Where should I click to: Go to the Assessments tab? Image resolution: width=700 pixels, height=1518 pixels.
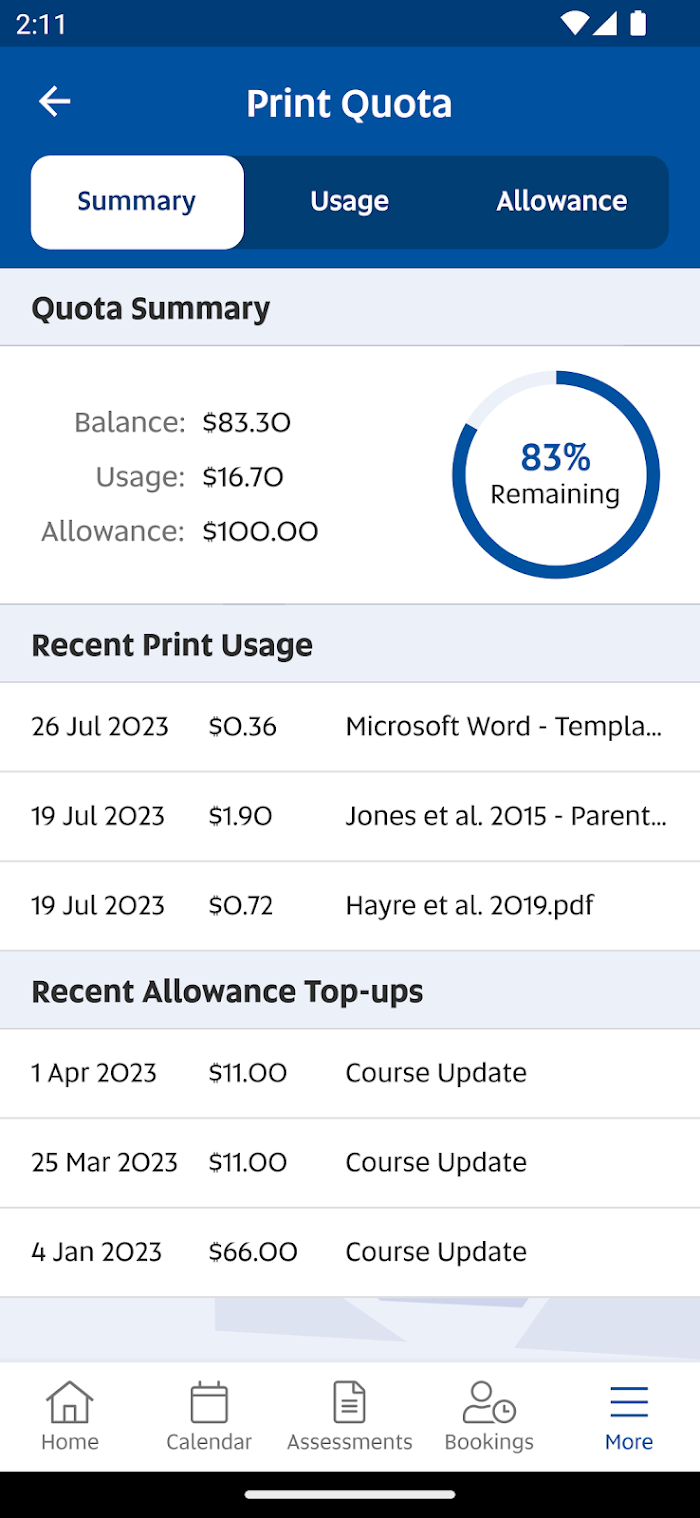(350, 1416)
